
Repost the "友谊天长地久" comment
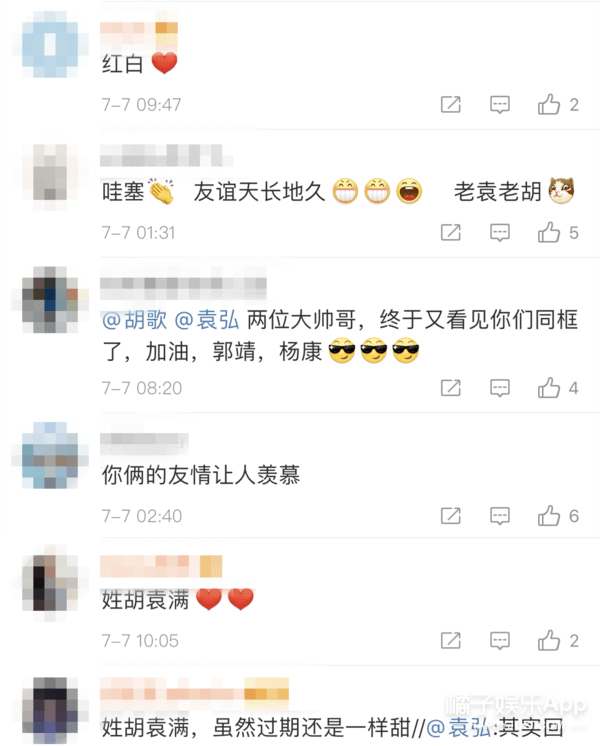click(451, 232)
